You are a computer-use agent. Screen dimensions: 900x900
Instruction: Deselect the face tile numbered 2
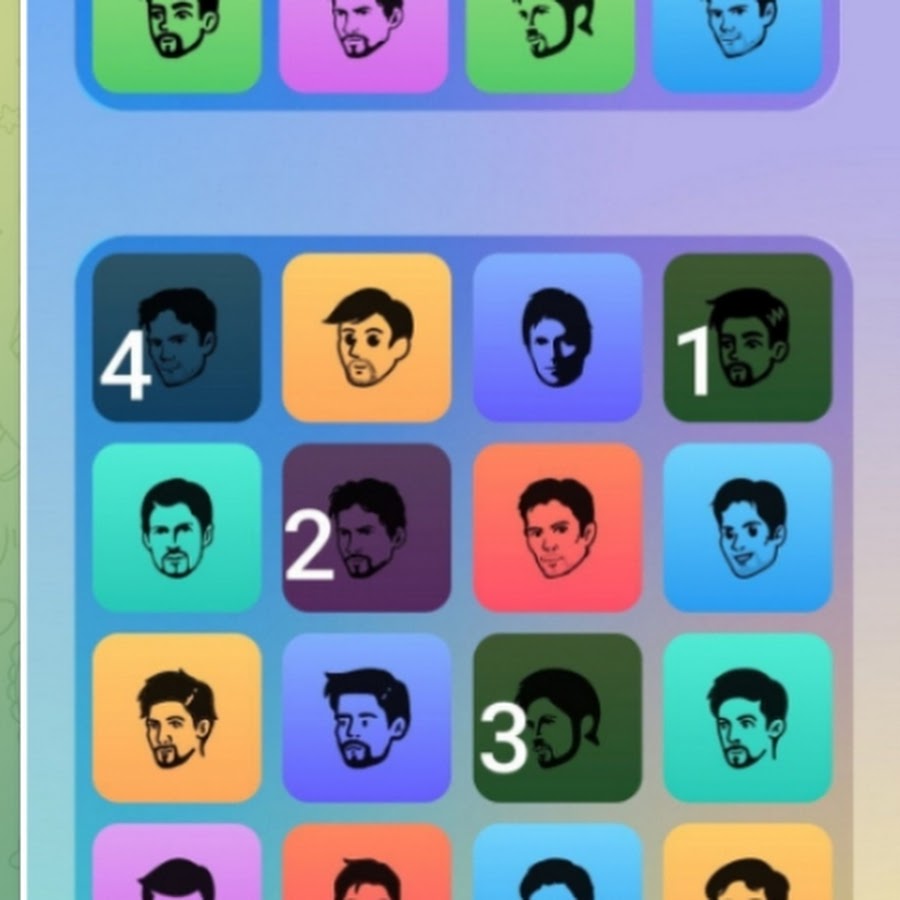tap(367, 527)
